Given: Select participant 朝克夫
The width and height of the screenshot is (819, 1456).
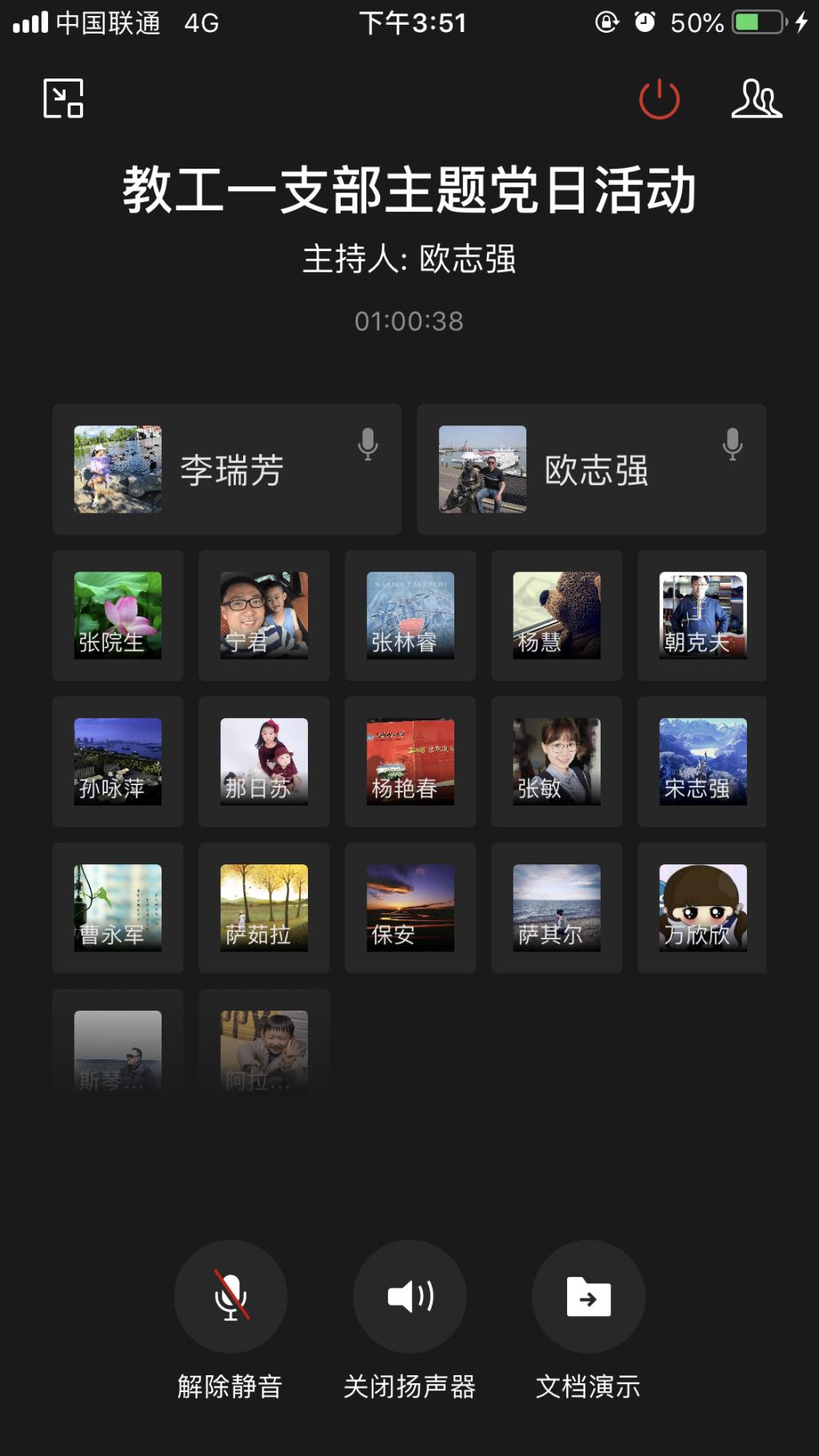Looking at the screenshot, I should click(x=702, y=616).
